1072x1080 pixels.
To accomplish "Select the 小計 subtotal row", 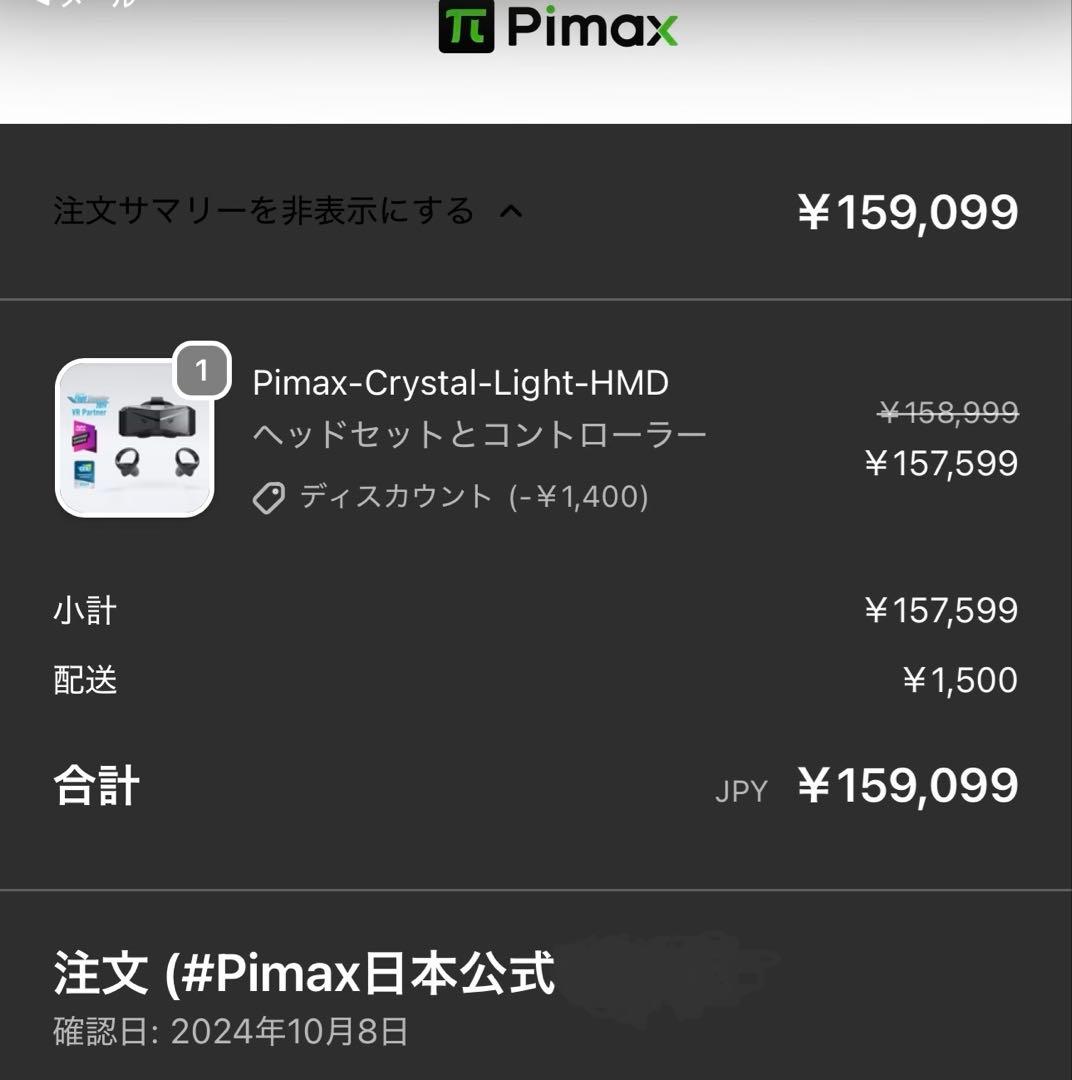I will coord(84,610).
